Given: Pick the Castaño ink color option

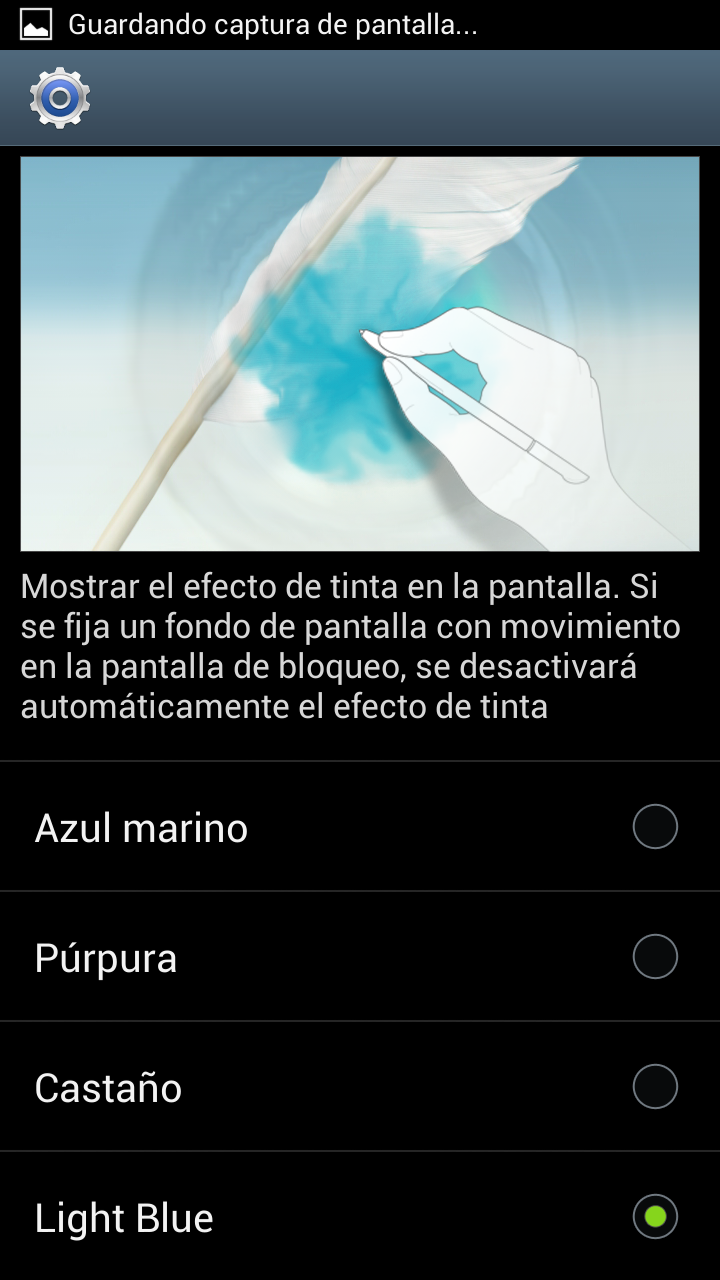Looking at the screenshot, I should click(x=655, y=1087).
